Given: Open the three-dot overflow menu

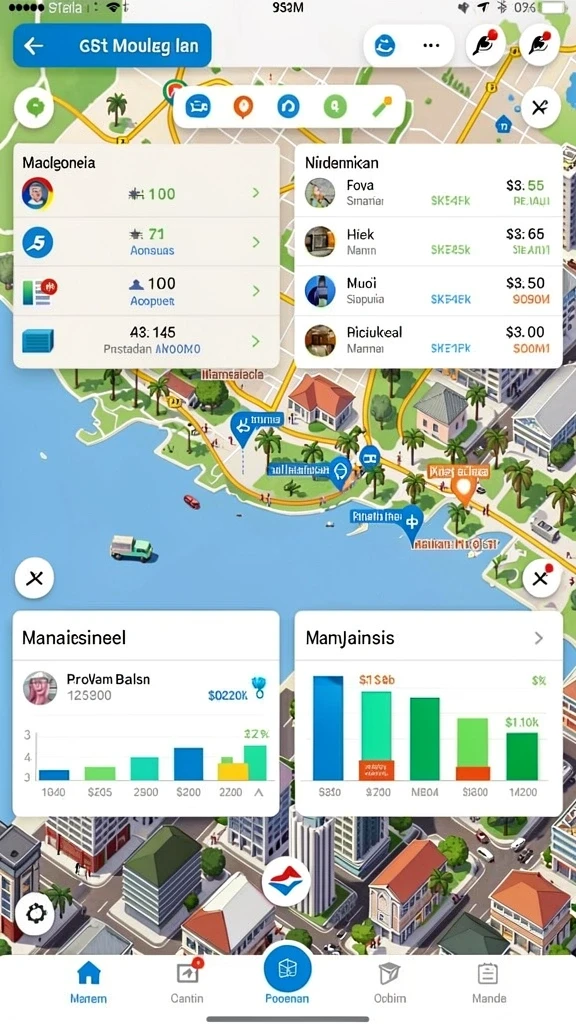Looking at the screenshot, I should pyautogui.click(x=431, y=46).
